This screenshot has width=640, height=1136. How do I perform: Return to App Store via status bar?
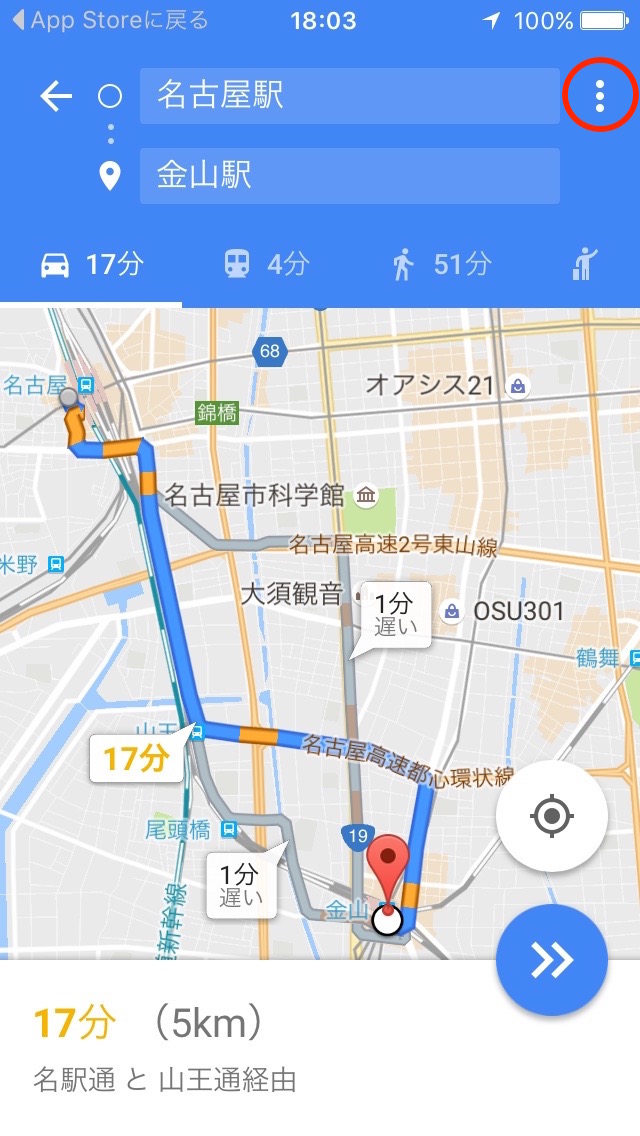(111, 20)
